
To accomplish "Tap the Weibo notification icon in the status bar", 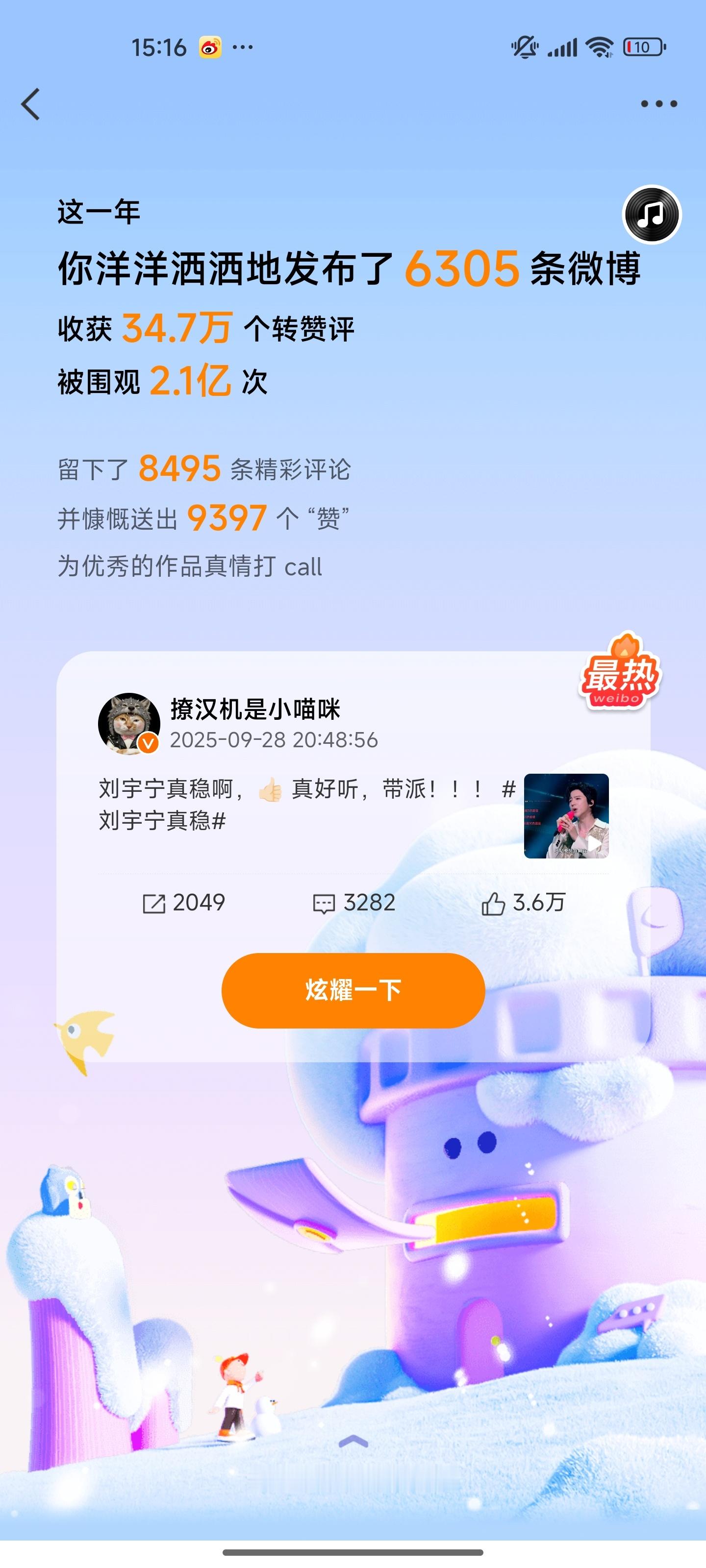I will point(210,48).
